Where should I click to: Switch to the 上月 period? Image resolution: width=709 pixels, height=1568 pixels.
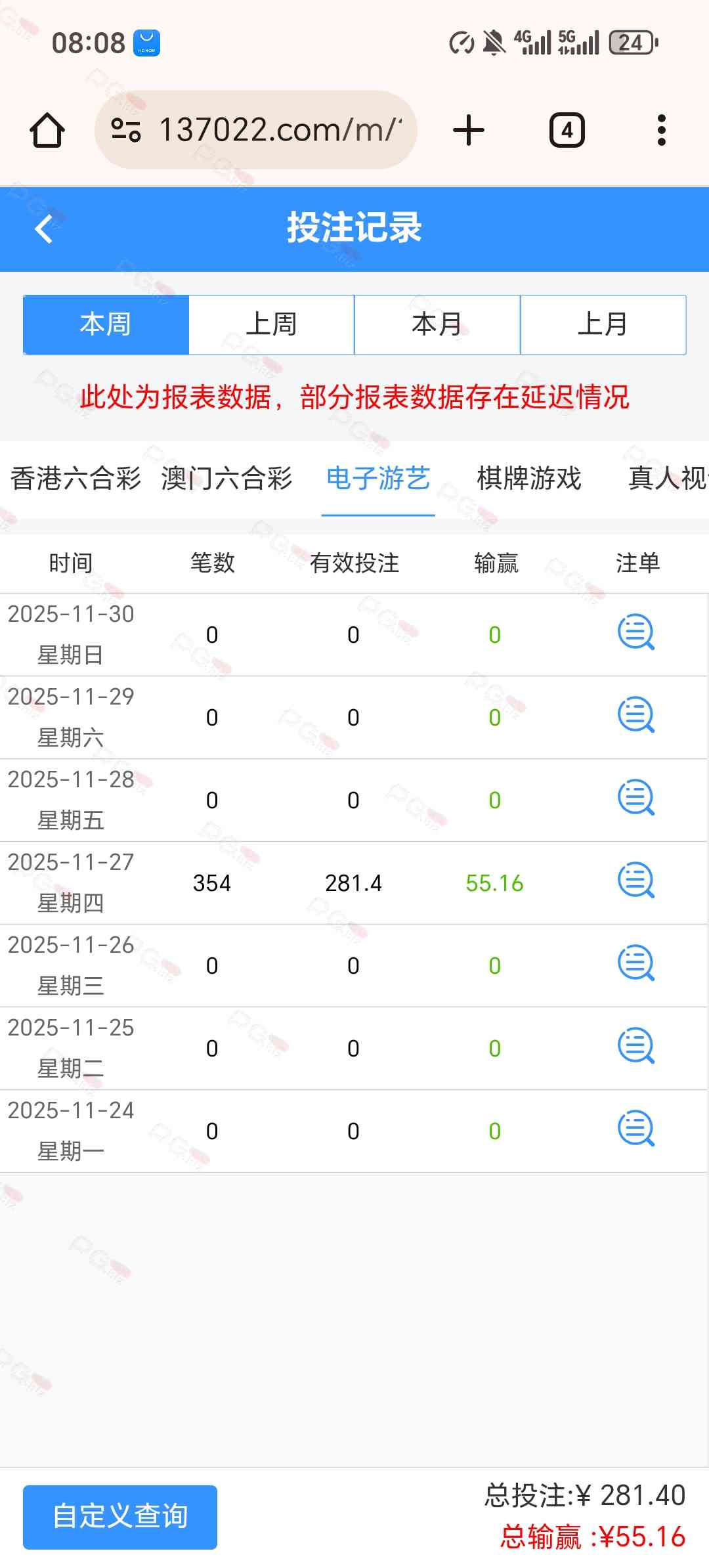coord(603,325)
